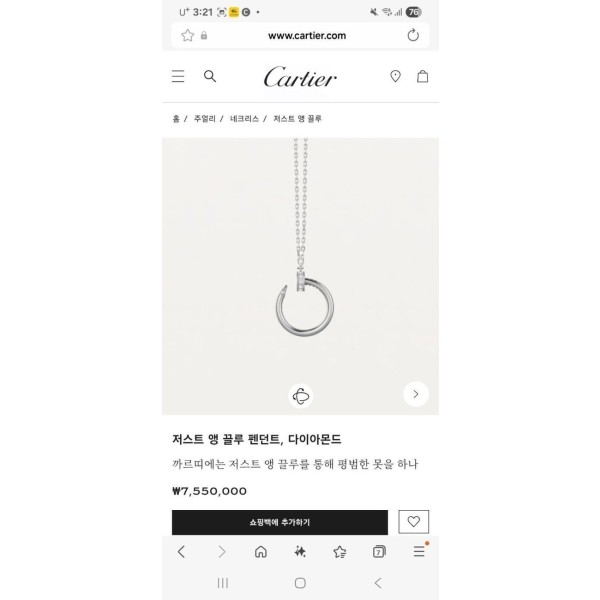Open the browser home page

(261, 551)
